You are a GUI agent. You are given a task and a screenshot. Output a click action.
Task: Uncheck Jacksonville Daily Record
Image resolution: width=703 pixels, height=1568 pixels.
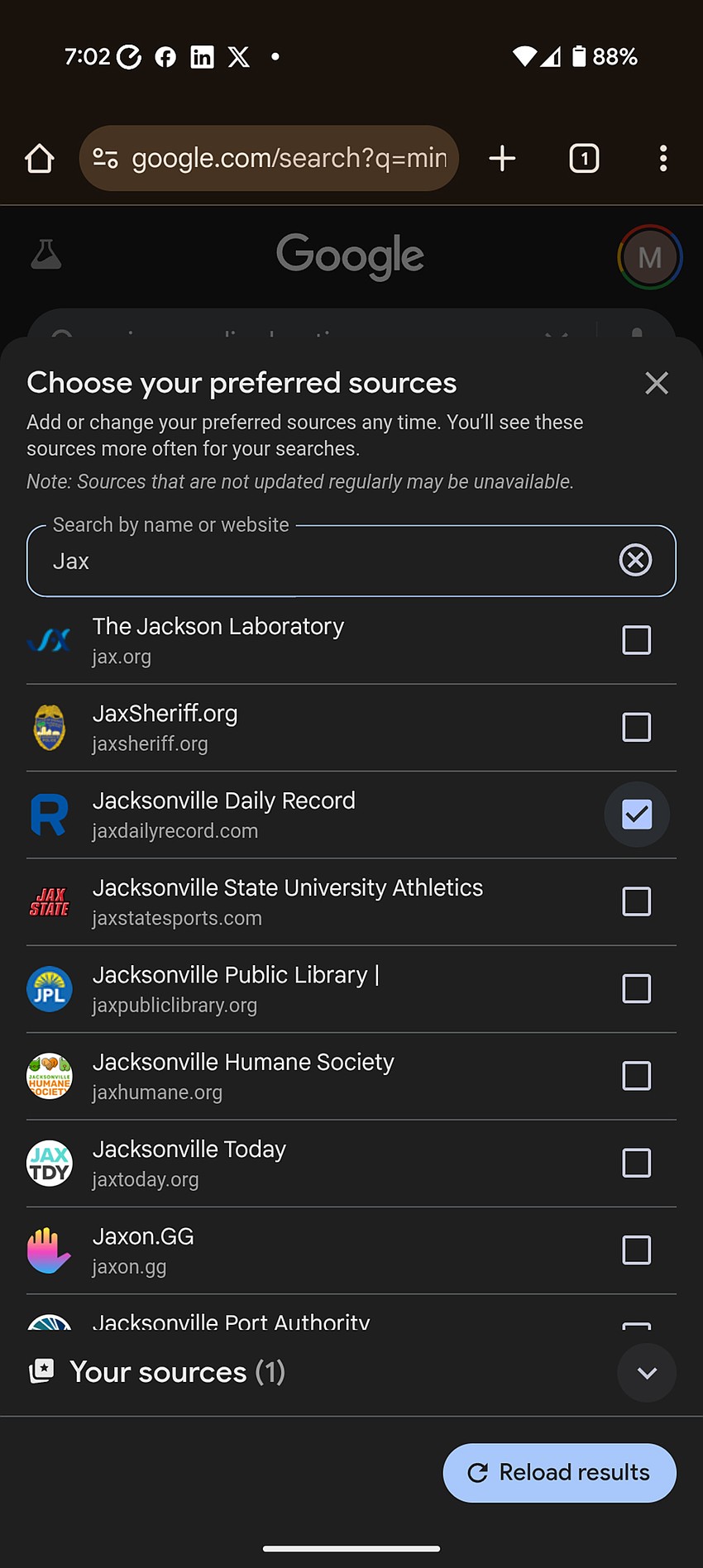click(636, 815)
